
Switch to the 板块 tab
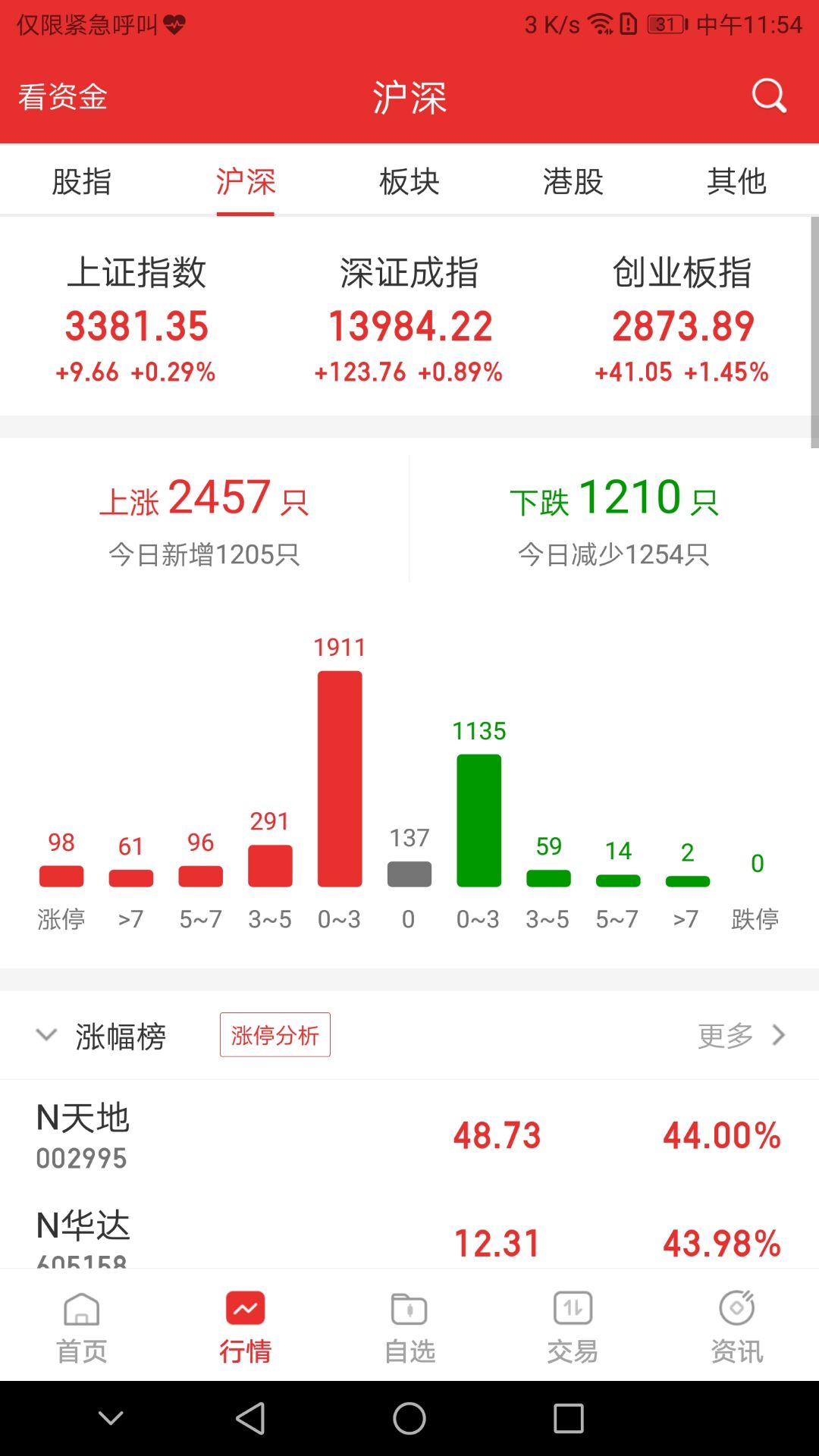(x=409, y=182)
